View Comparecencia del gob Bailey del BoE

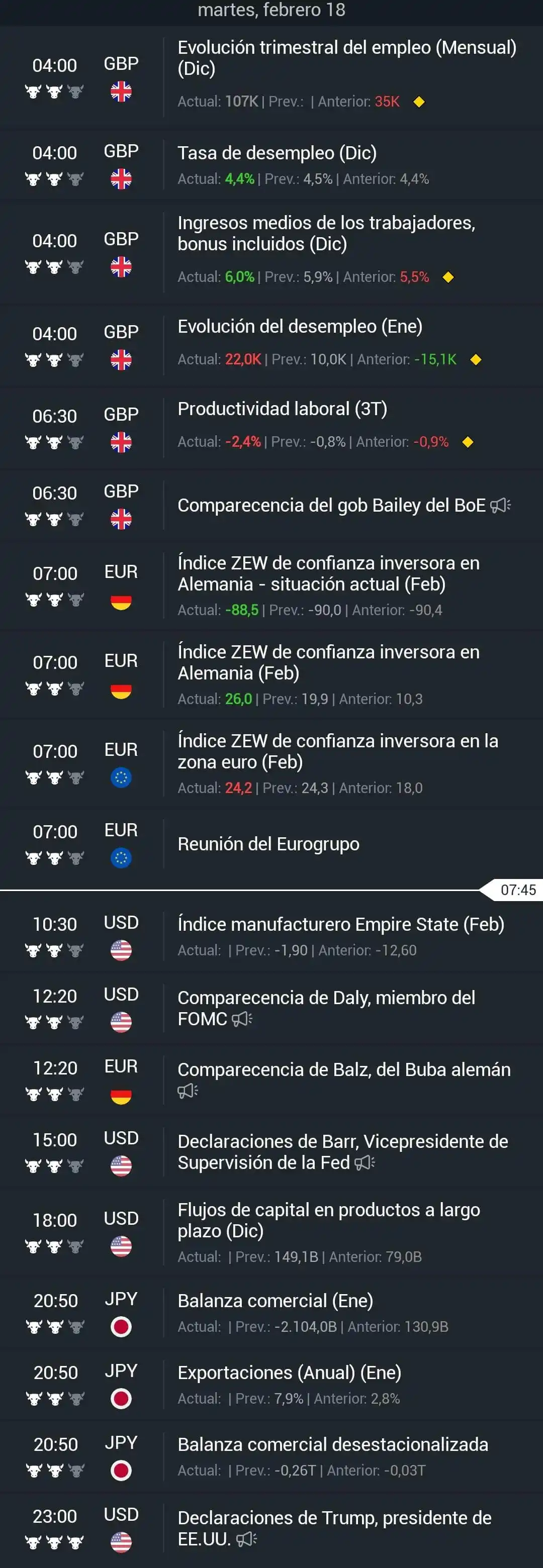[331, 505]
